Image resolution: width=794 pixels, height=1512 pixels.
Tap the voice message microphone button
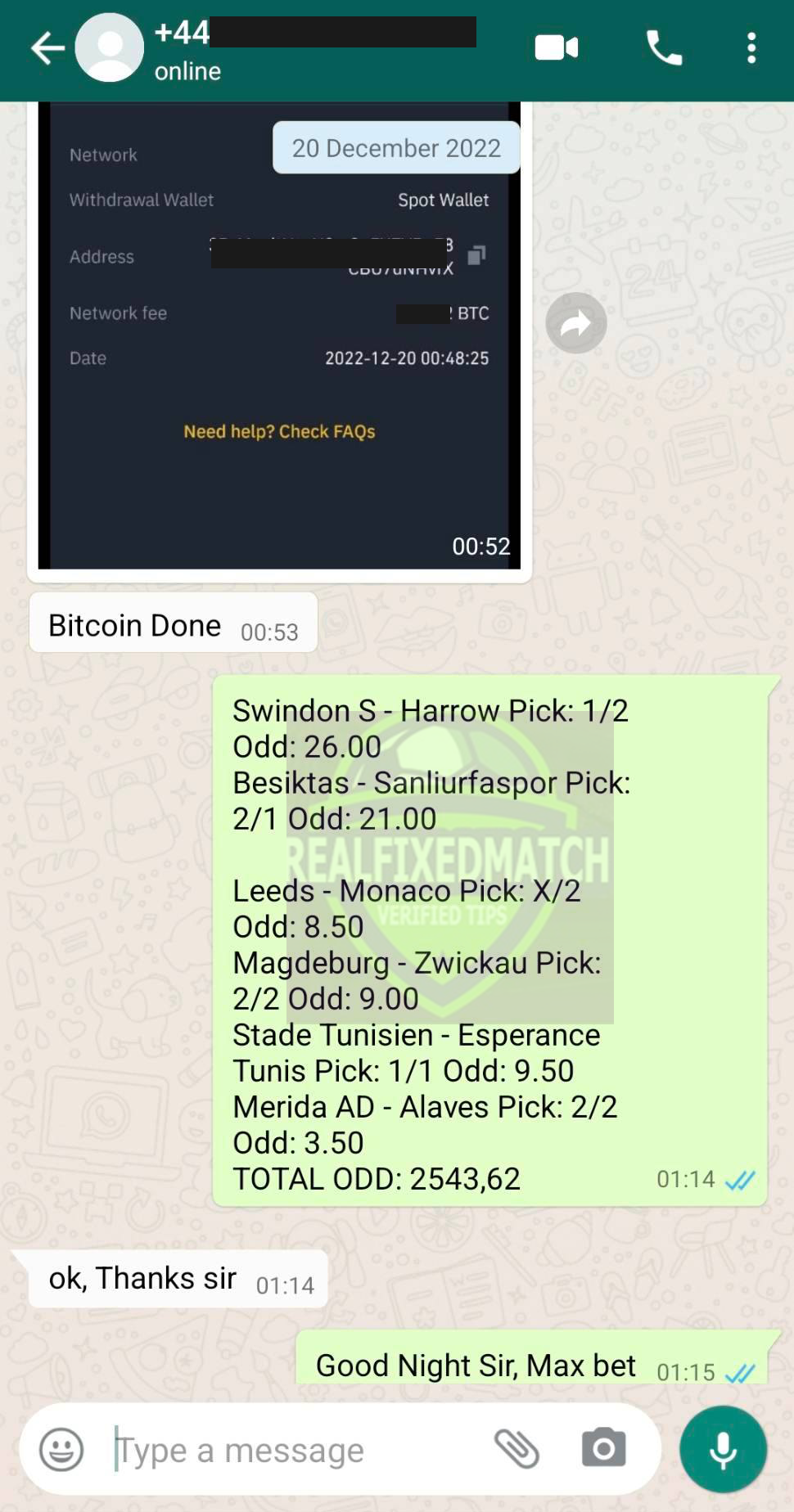pyautogui.click(x=723, y=1449)
